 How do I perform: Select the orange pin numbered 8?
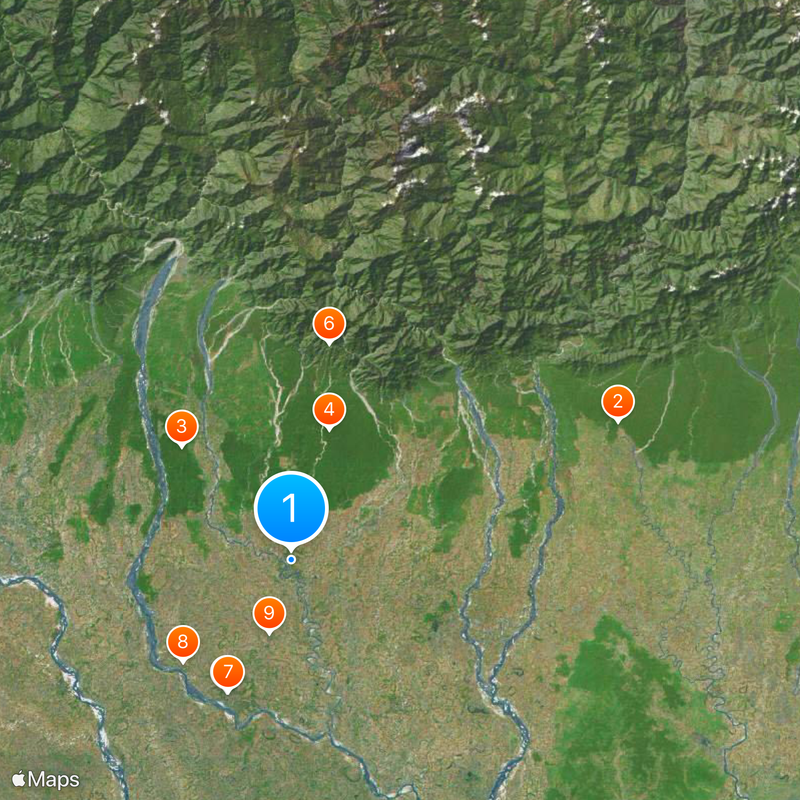[x=182, y=642]
